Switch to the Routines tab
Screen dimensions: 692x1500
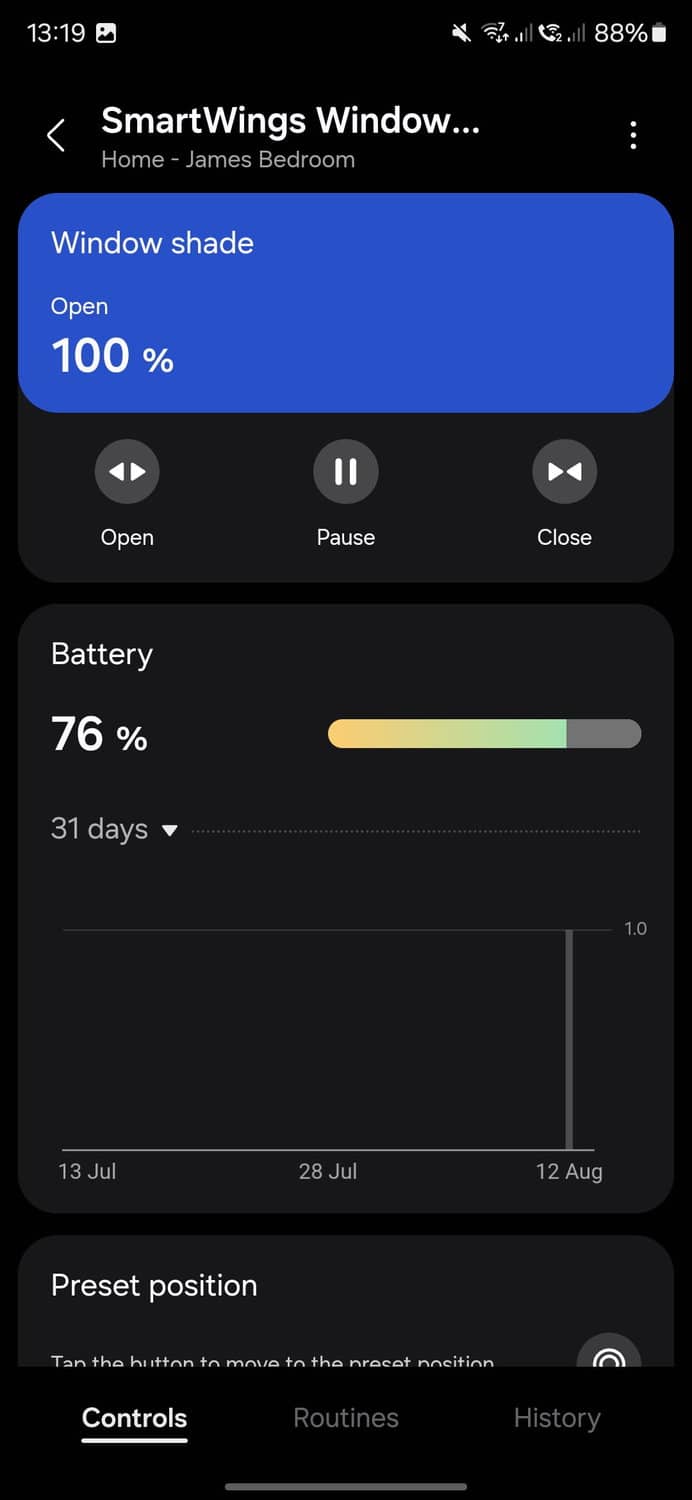pos(345,1418)
